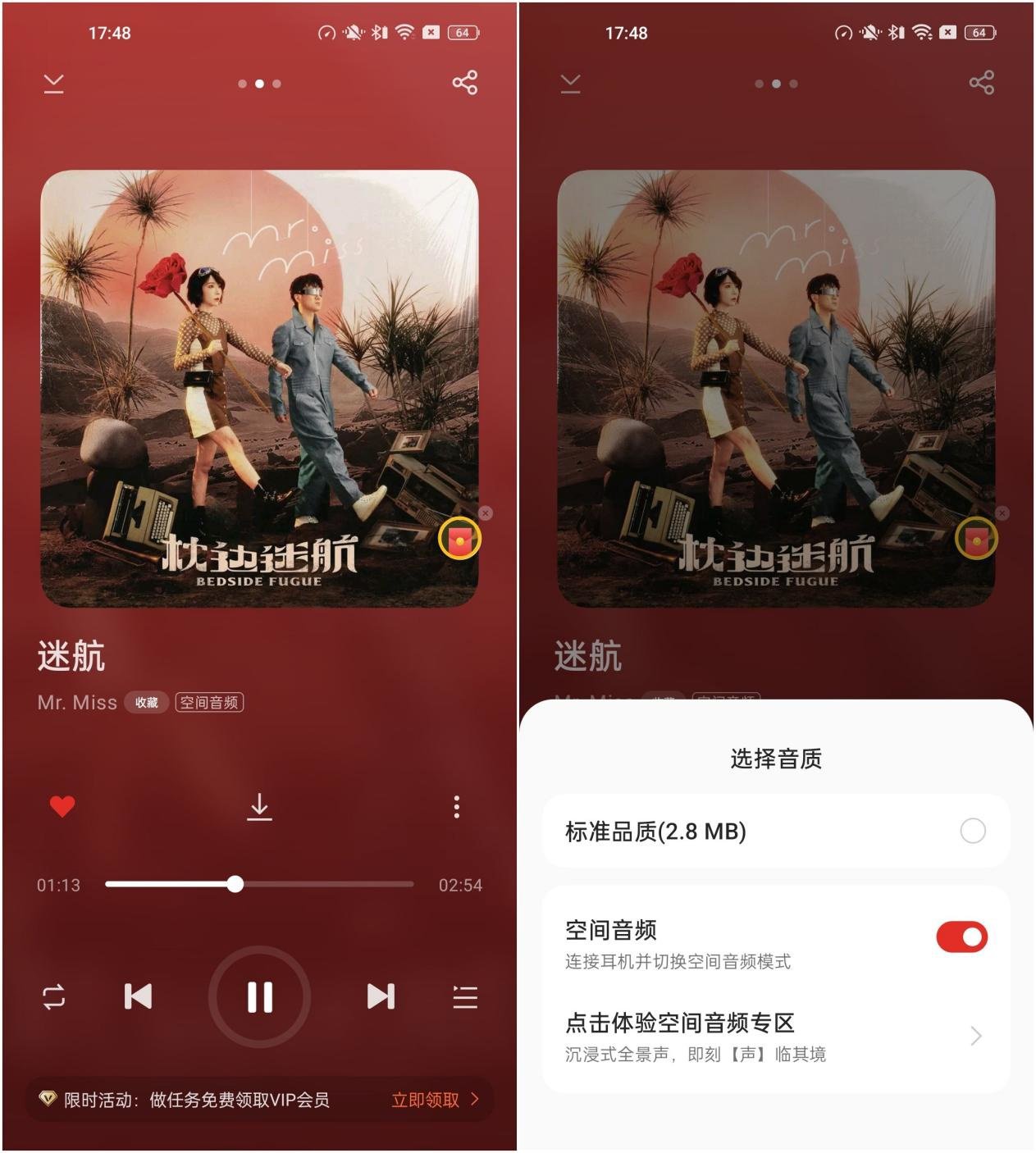The image size is (1036, 1153).
Task: Tap the 收藏 chip next to Mr. Miss
Action: [147, 703]
